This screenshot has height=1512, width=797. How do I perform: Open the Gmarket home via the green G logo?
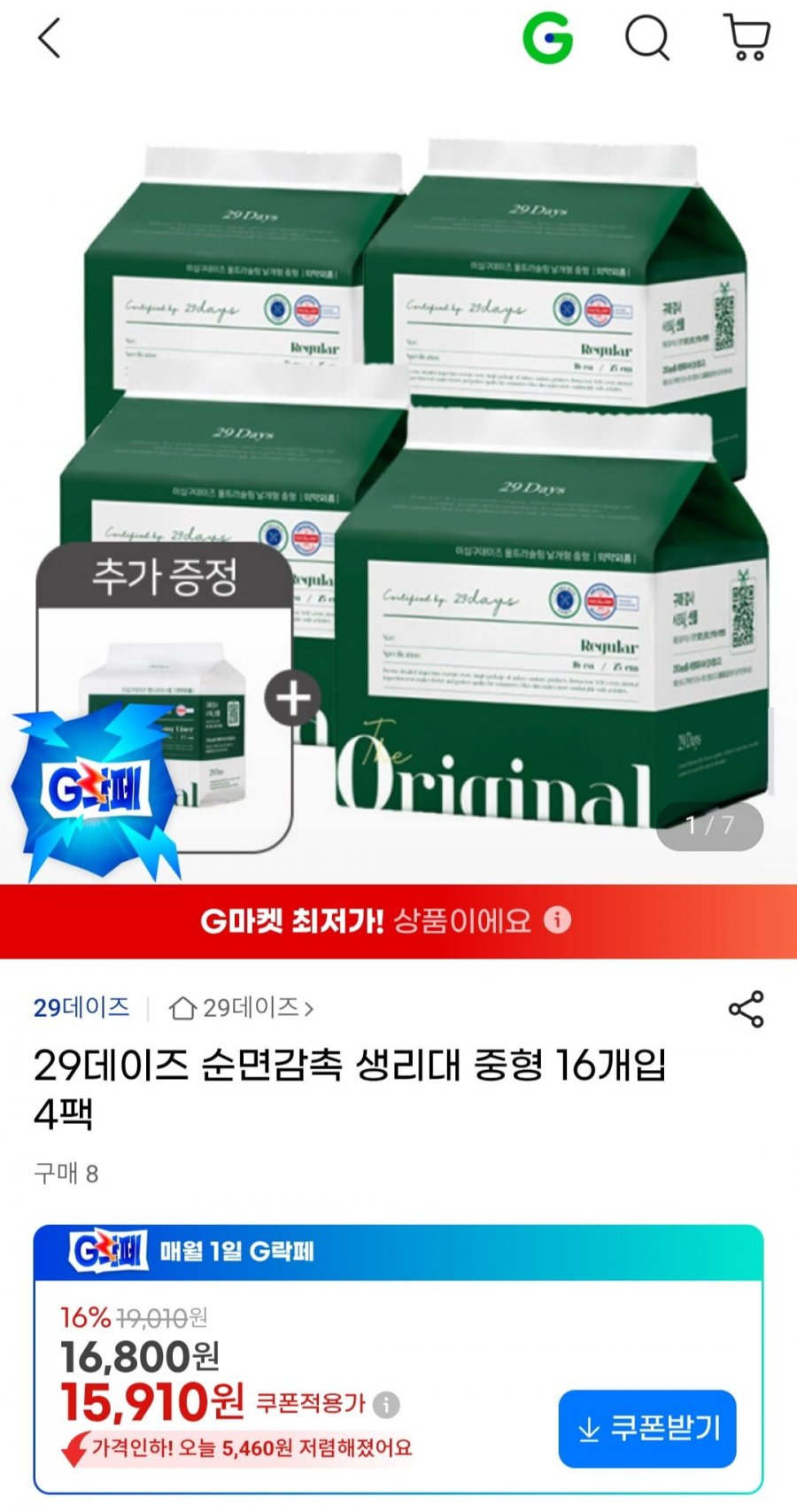tap(549, 37)
